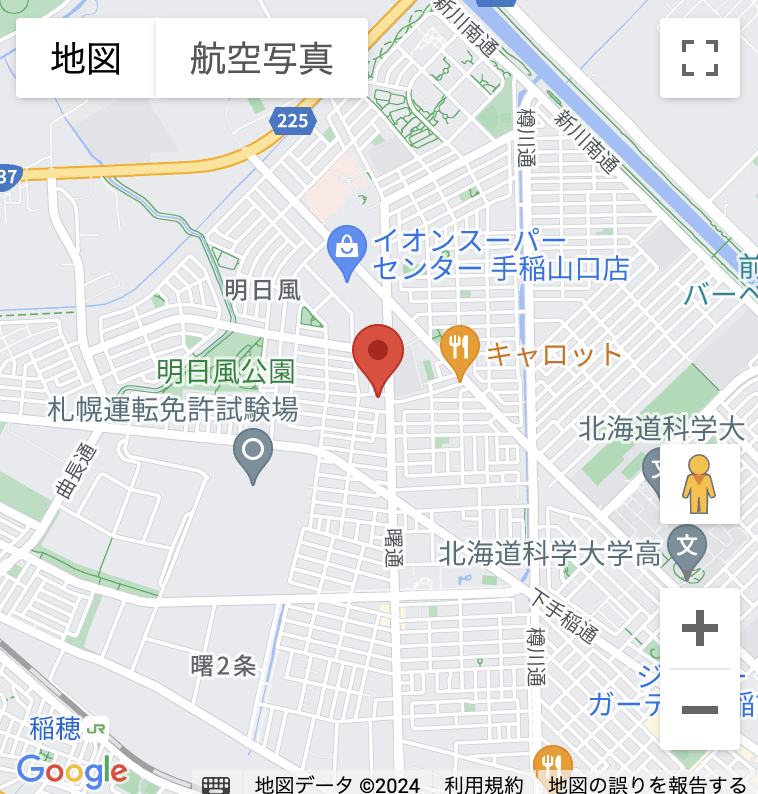Open the 利用規約 terms link

(x=484, y=784)
